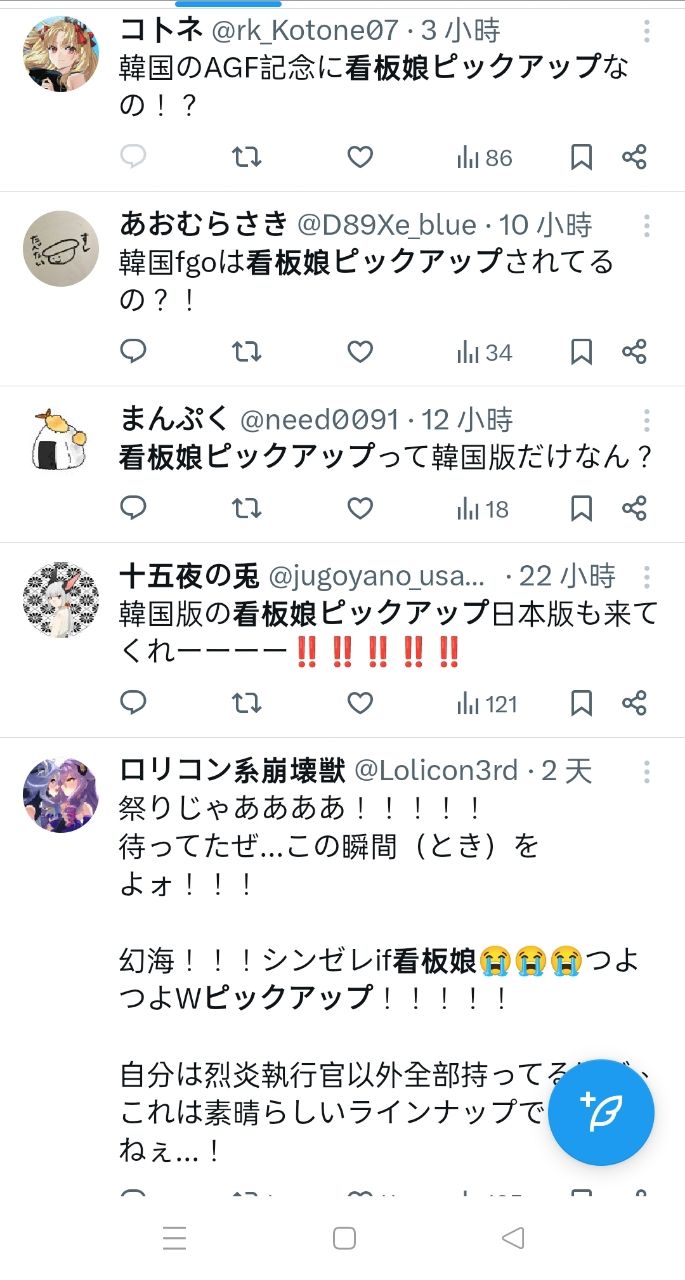The height and width of the screenshot is (1280, 685).
Task: Go to the system home screen
Action: click(344, 1239)
